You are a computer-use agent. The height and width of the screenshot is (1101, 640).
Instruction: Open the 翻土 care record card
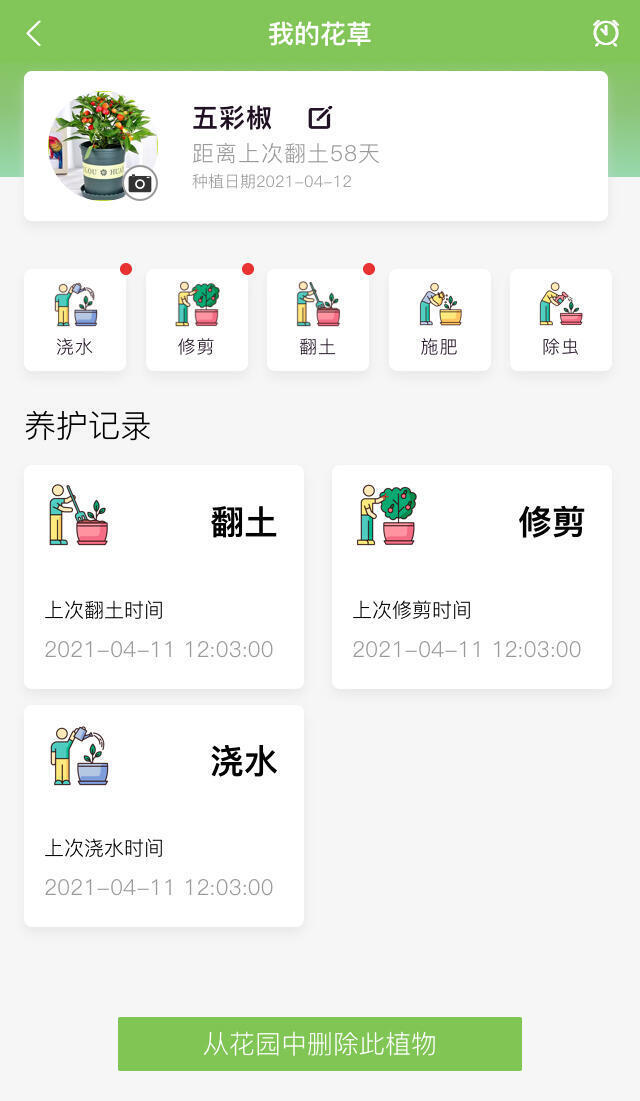pyautogui.click(x=164, y=577)
